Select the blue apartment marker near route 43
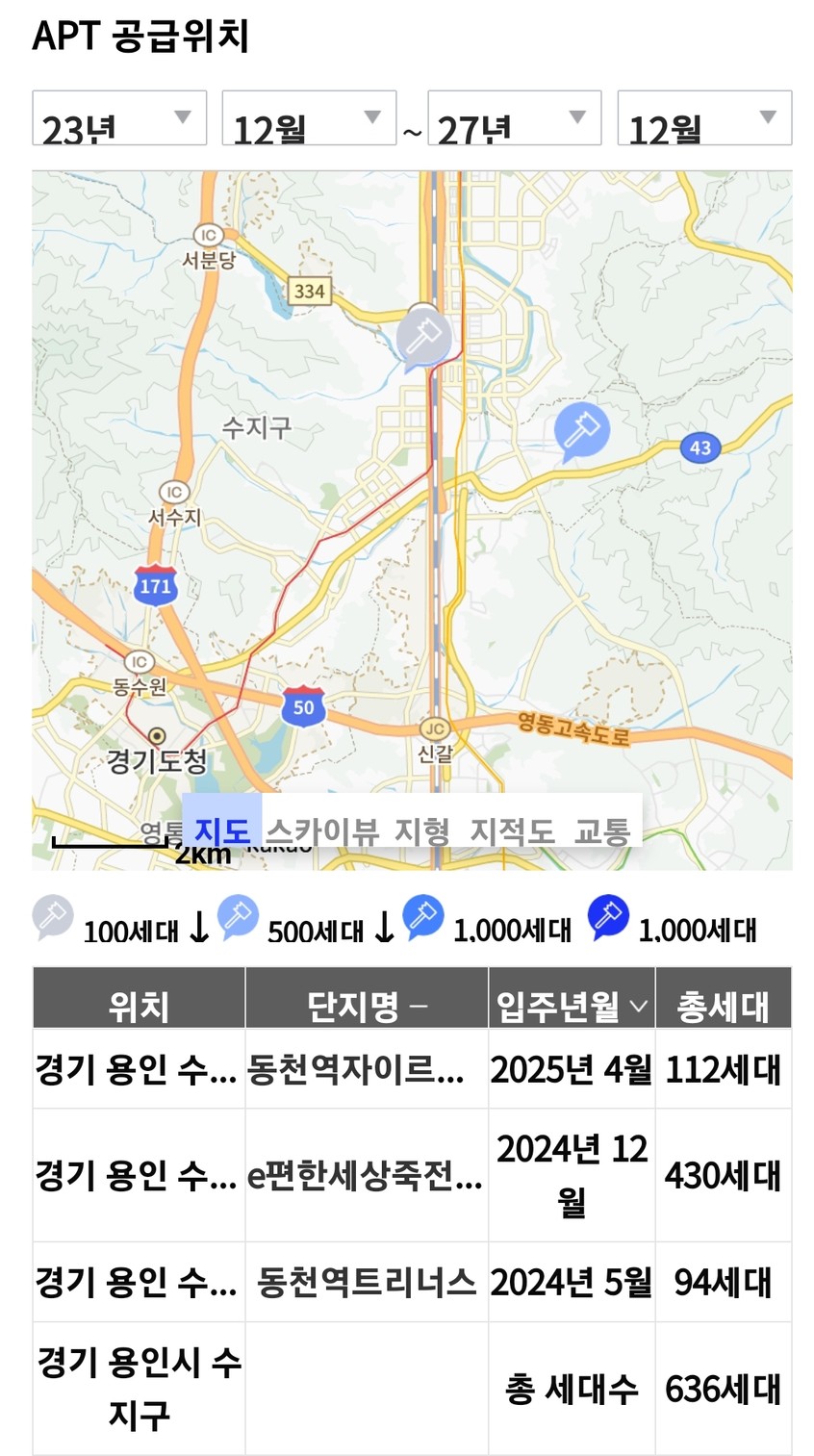 pyautogui.click(x=582, y=431)
